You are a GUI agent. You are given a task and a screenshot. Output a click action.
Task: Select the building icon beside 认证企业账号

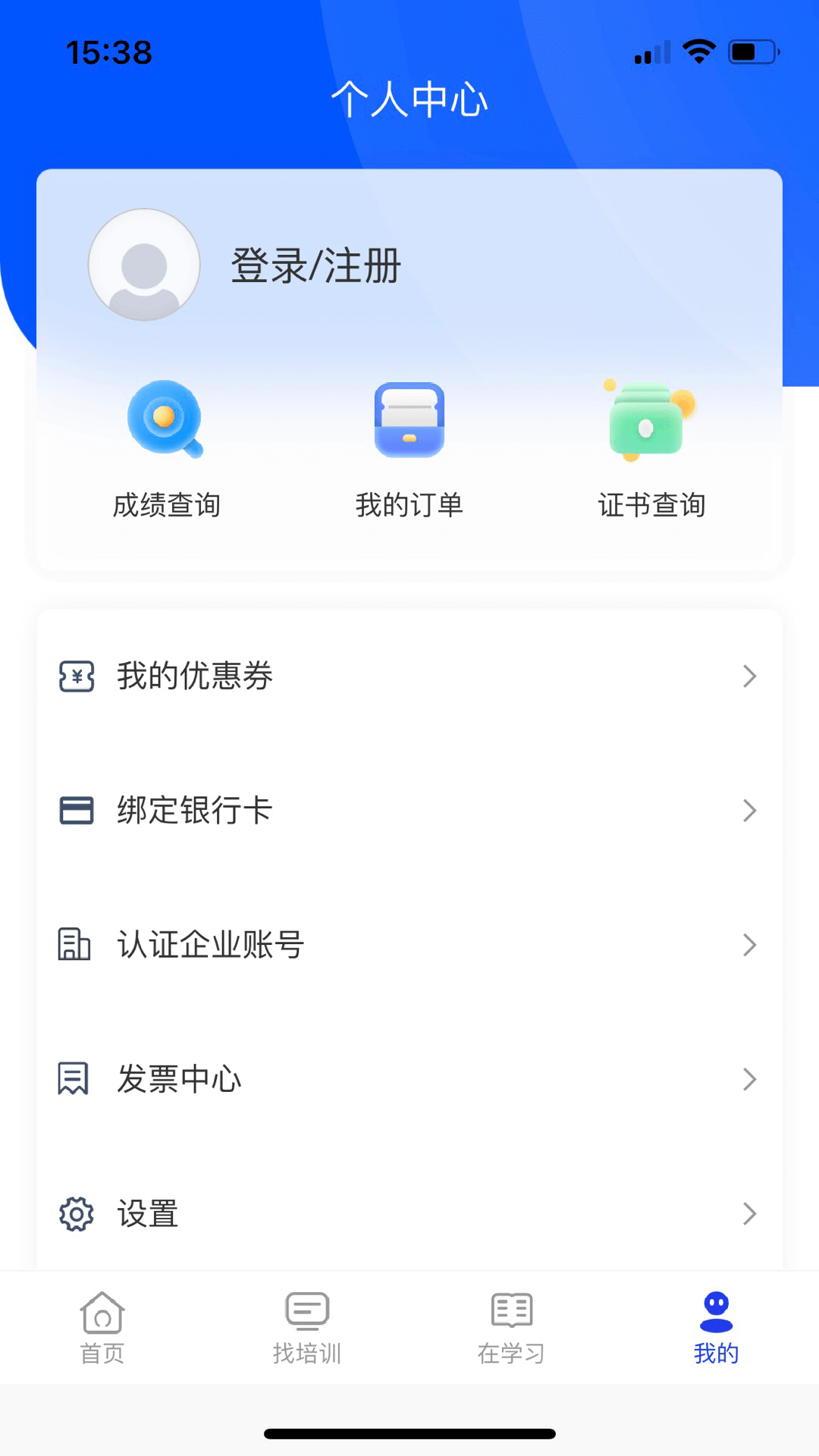point(75,944)
